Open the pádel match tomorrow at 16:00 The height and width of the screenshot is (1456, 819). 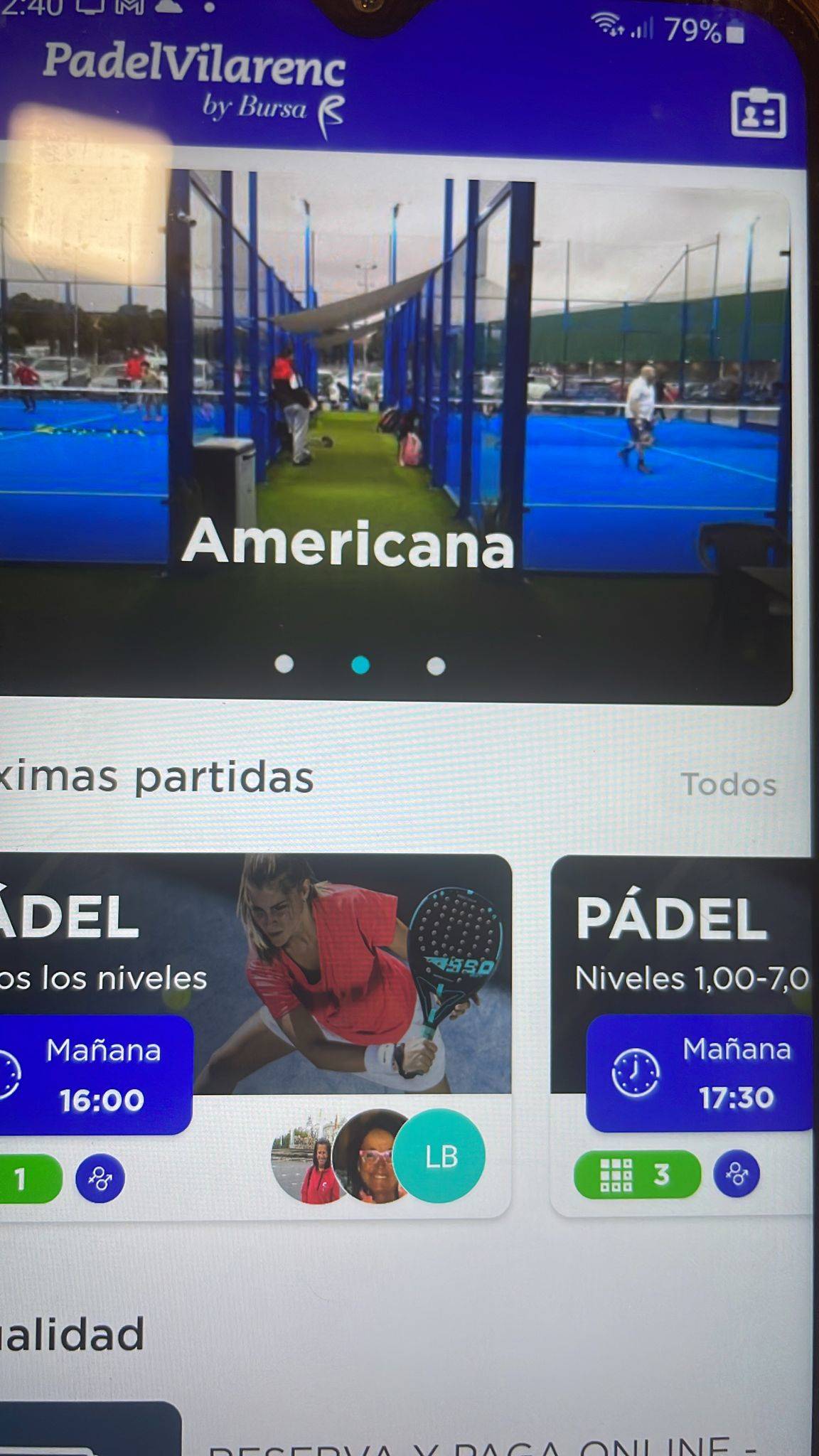[x=100, y=1074]
